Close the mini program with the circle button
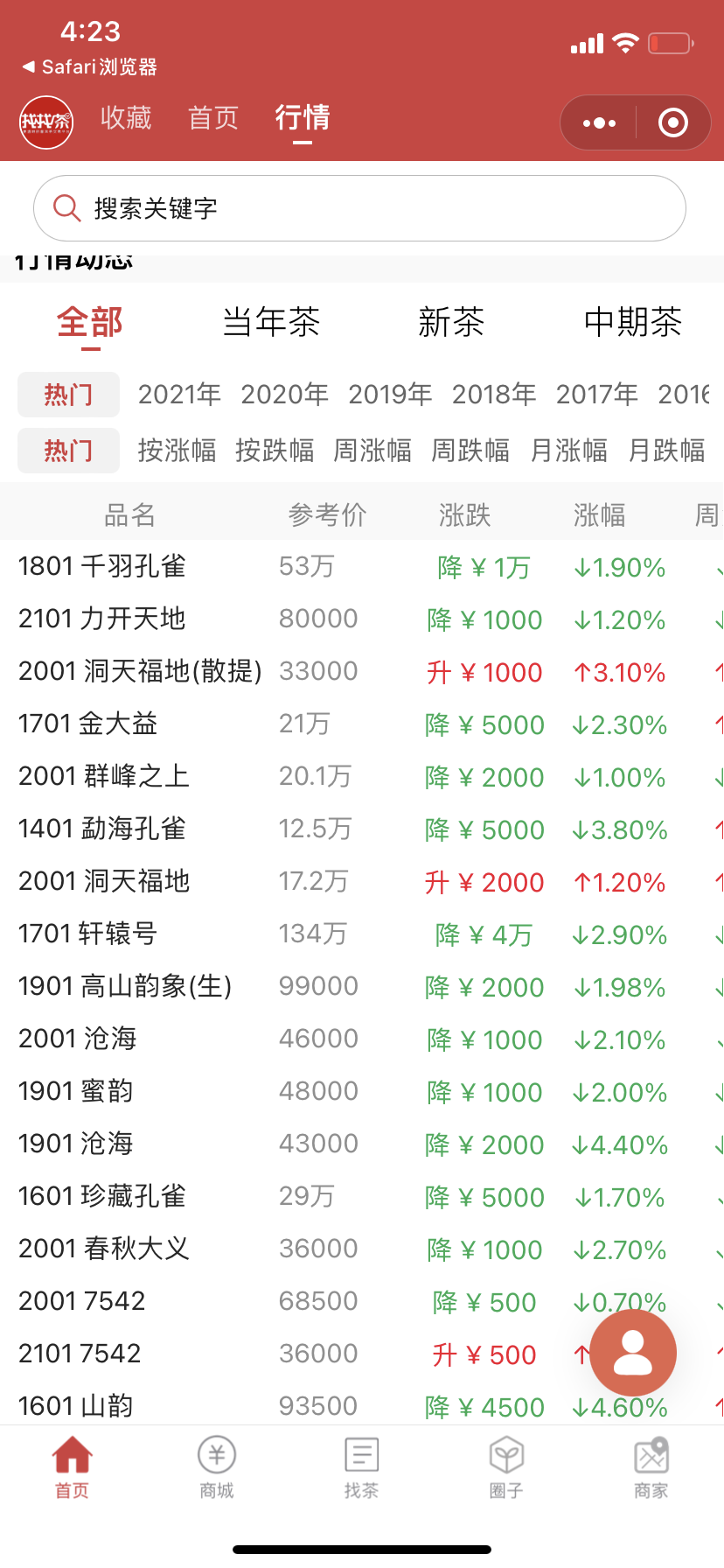Viewport: 724px width, 1568px height. click(x=672, y=123)
